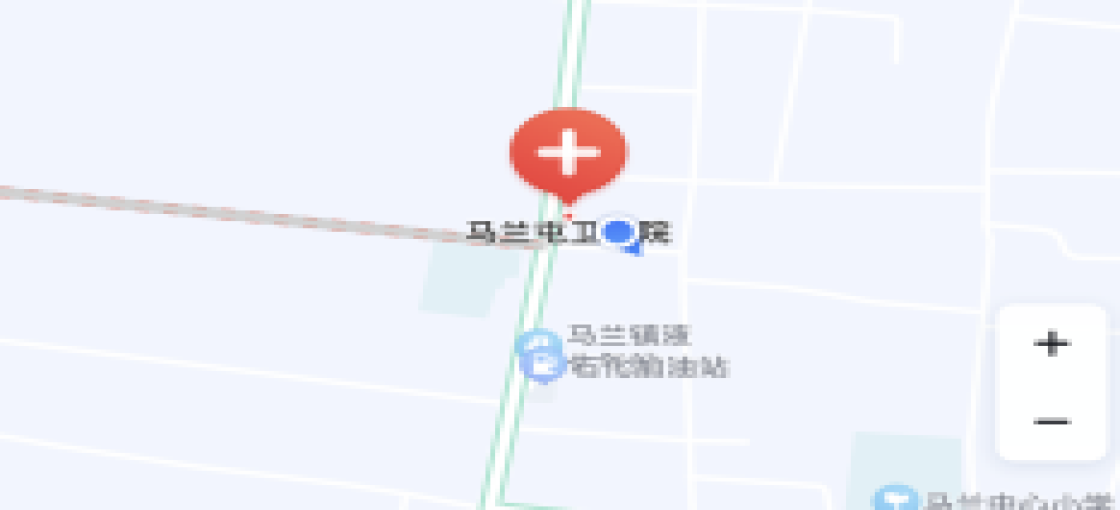Select the 马兰镇液化气加油站 gas station marker
1120x510 pixels.
pos(540,355)
